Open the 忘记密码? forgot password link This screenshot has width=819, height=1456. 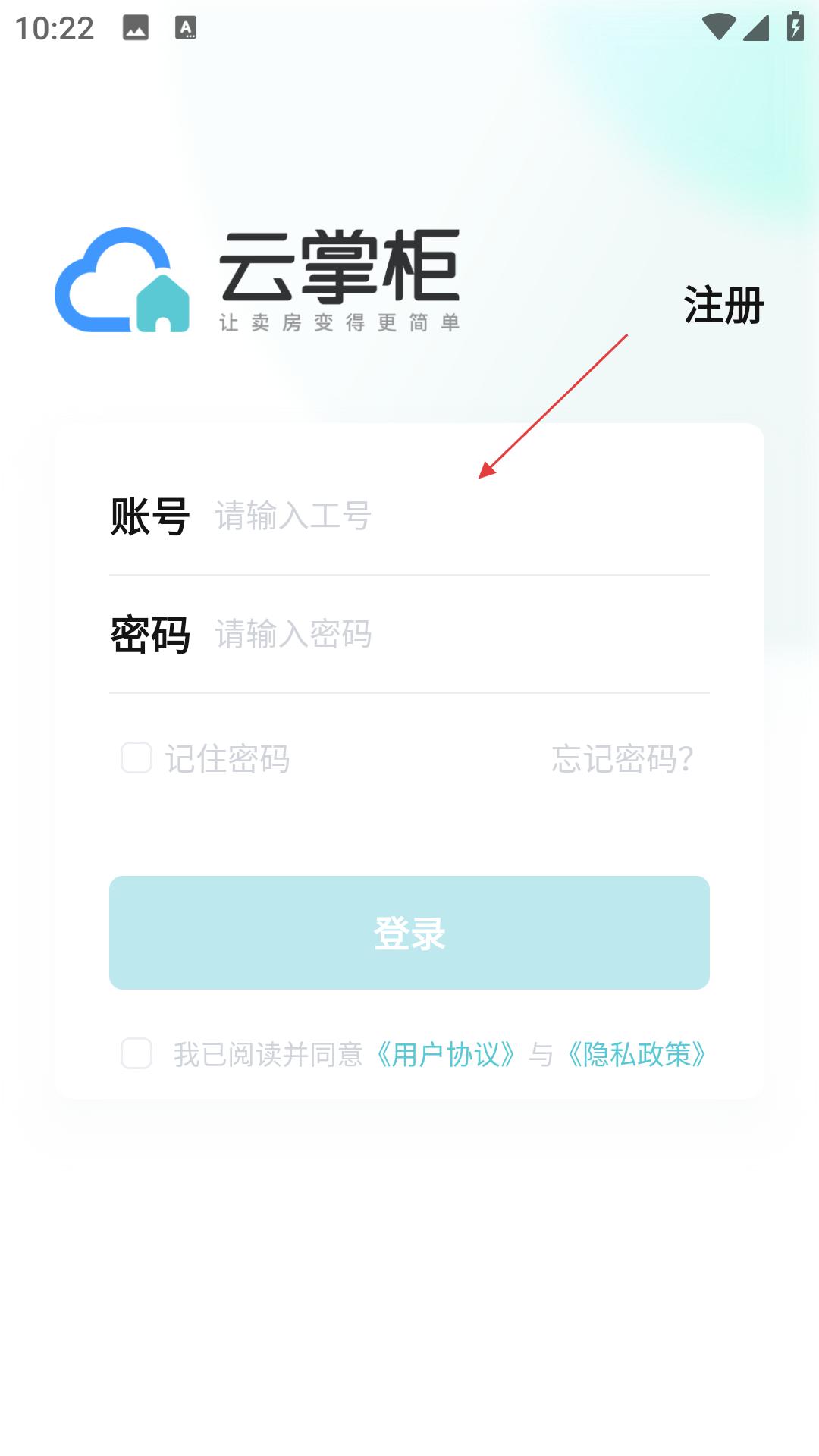622,758
